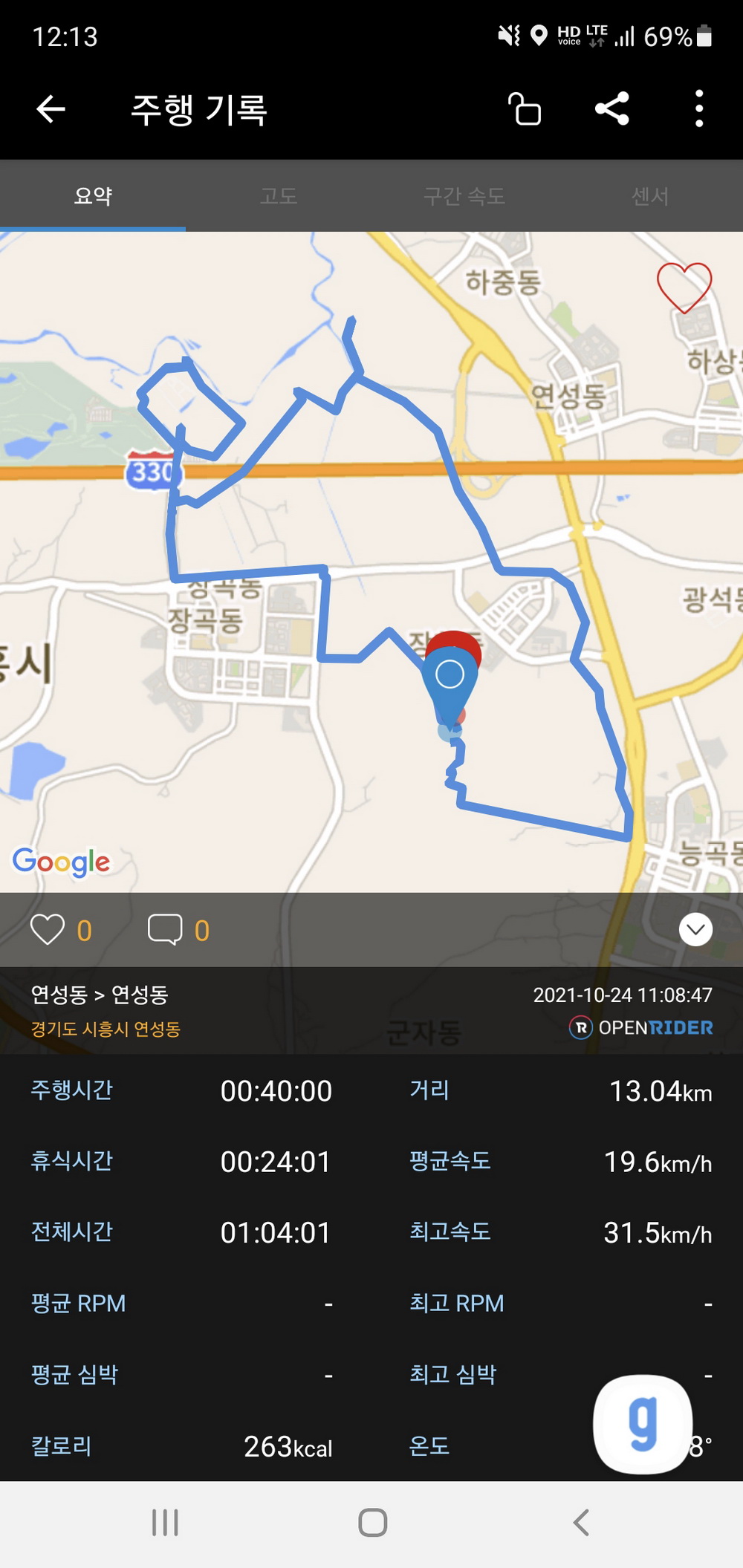Switch to the 구간 속도 tab
743x1568 pixels.
(464, 196)
